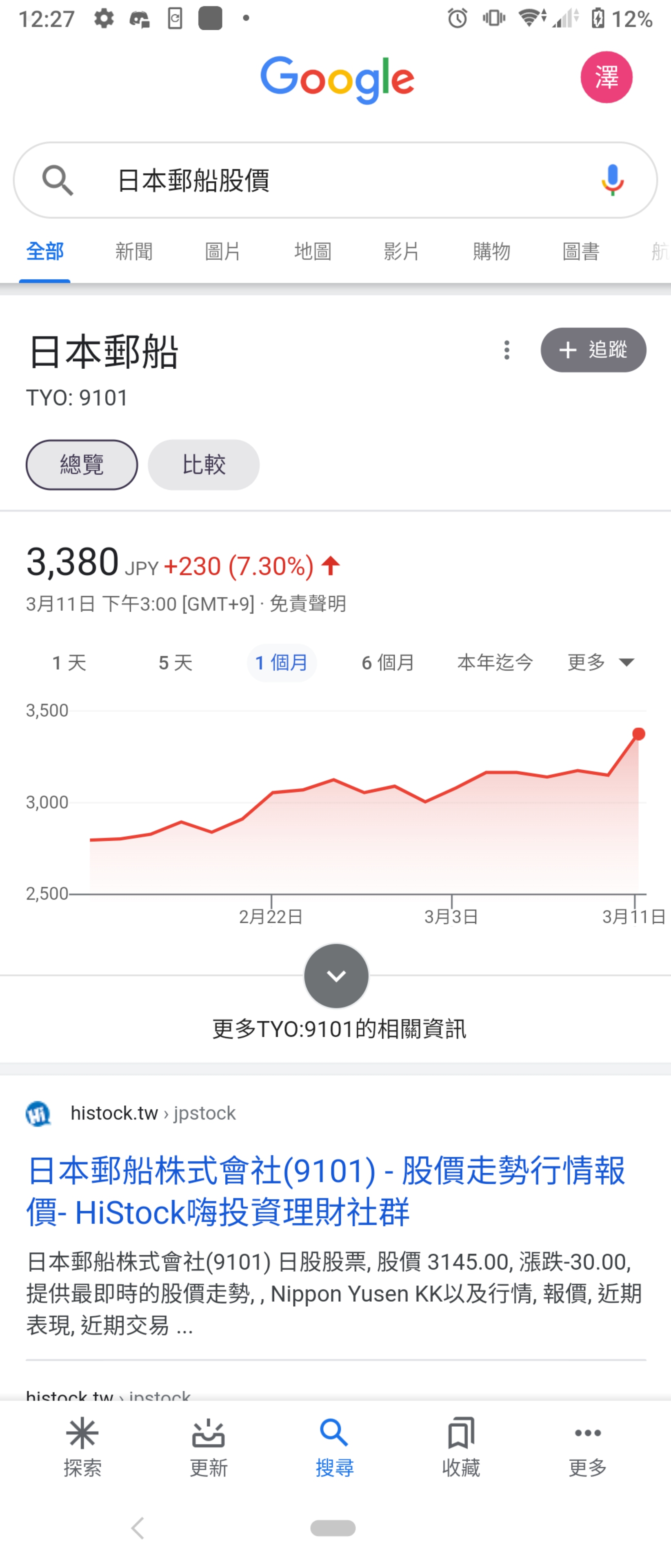This screenshot has height=1568, width=671.
Task: Switch to the 地圖 results tab
Action: pos(313,252)
